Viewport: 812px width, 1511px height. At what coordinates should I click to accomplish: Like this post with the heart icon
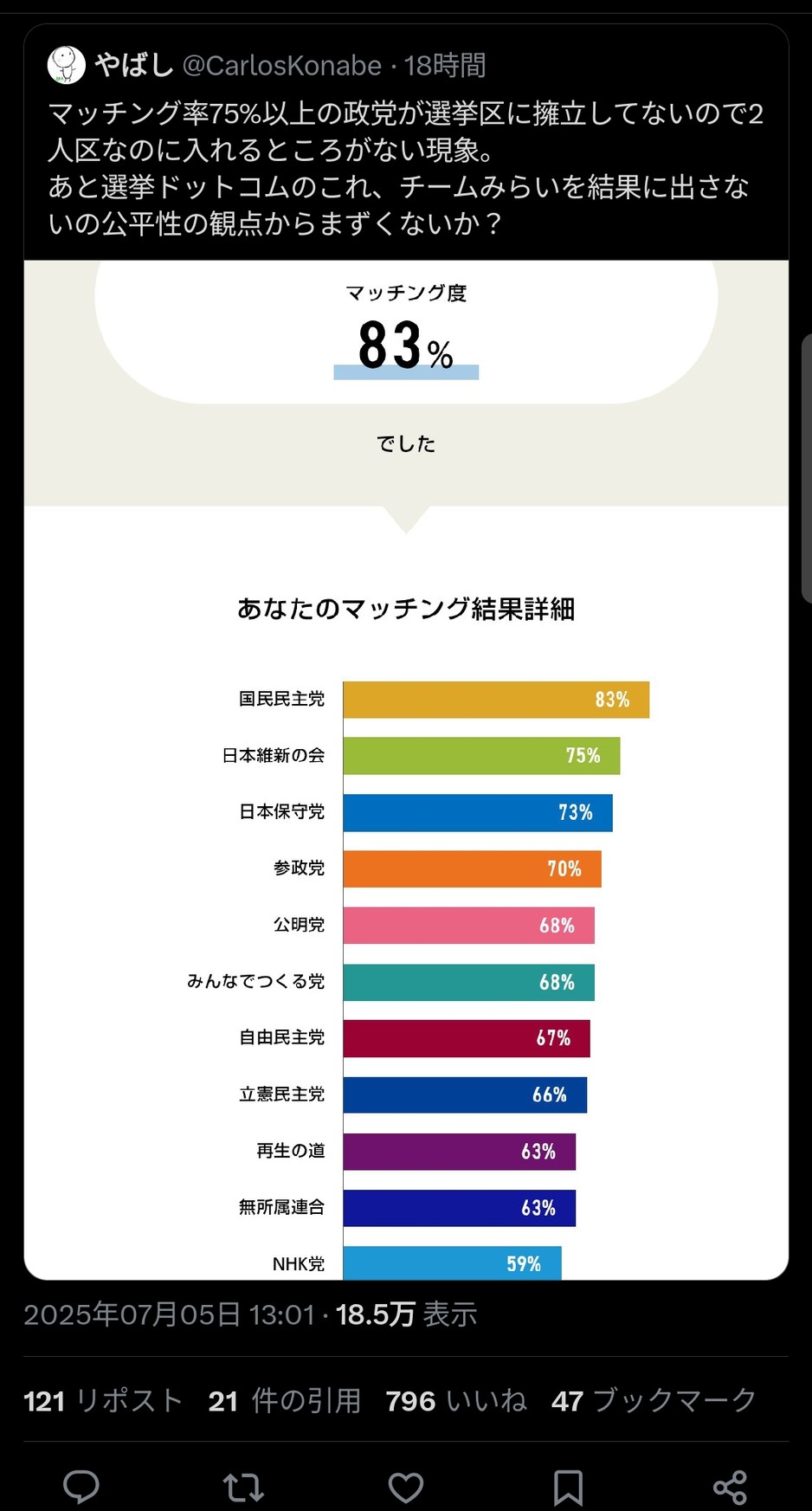tap(405, 1488)
